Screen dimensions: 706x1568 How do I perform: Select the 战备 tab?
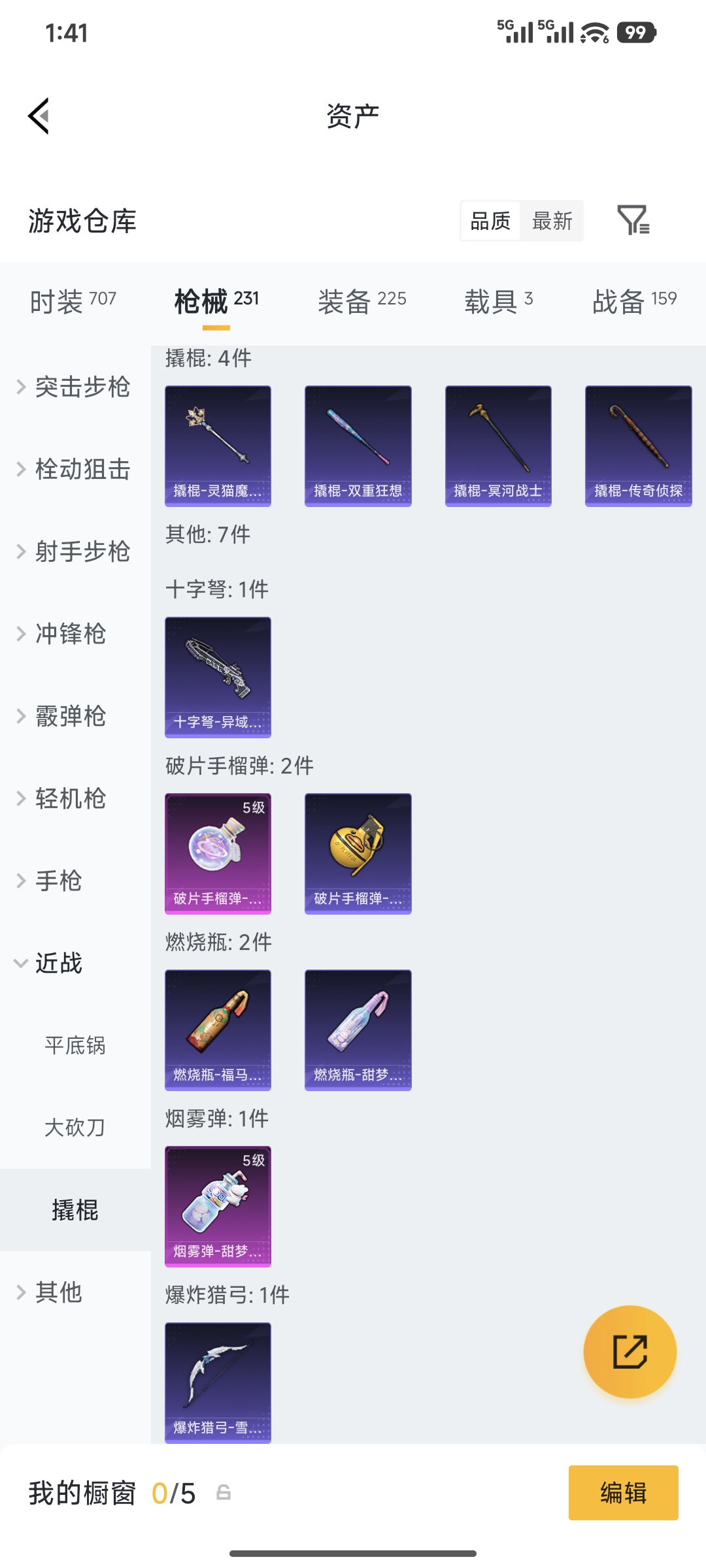coord(634,301)
